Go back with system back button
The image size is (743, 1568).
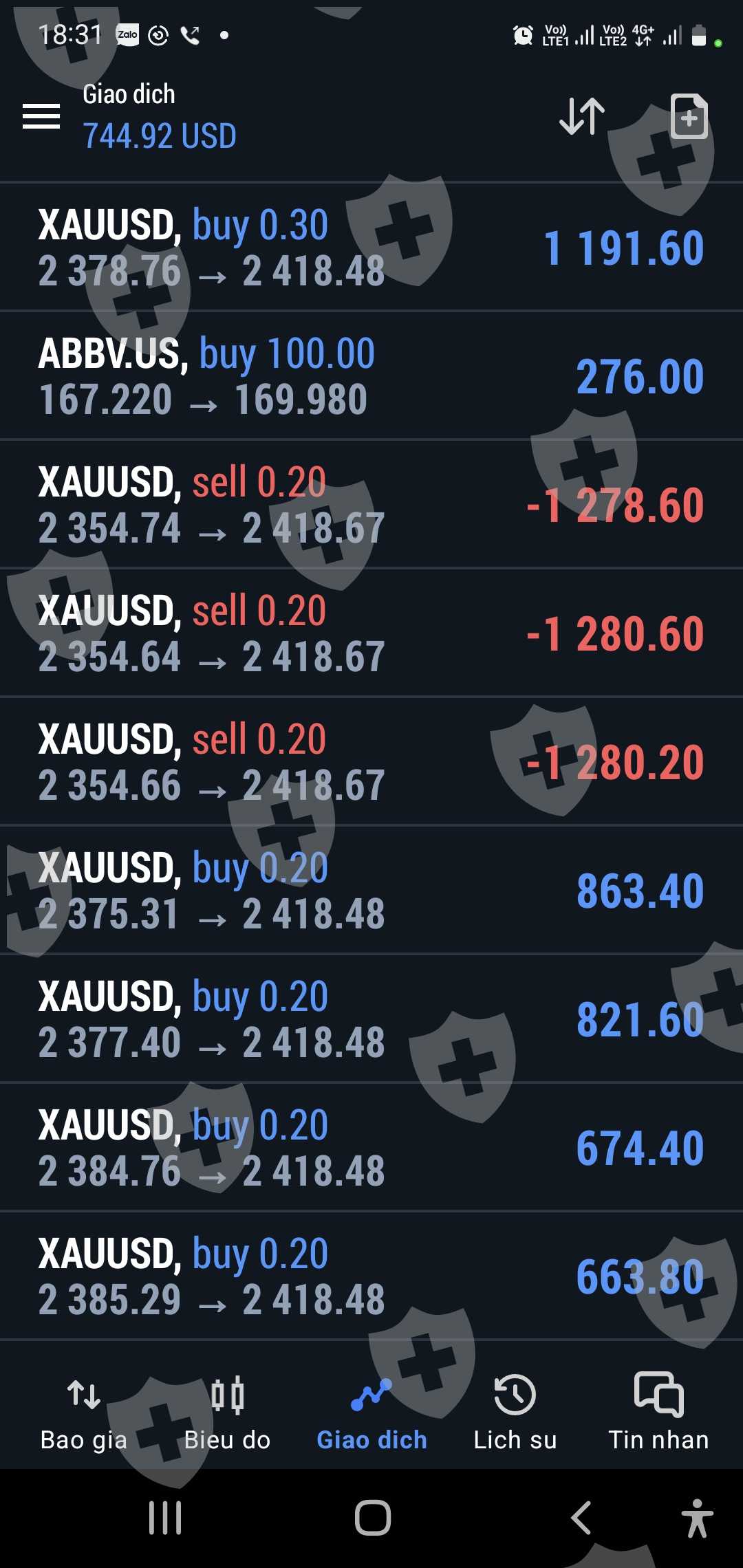tap(581, 1518)
